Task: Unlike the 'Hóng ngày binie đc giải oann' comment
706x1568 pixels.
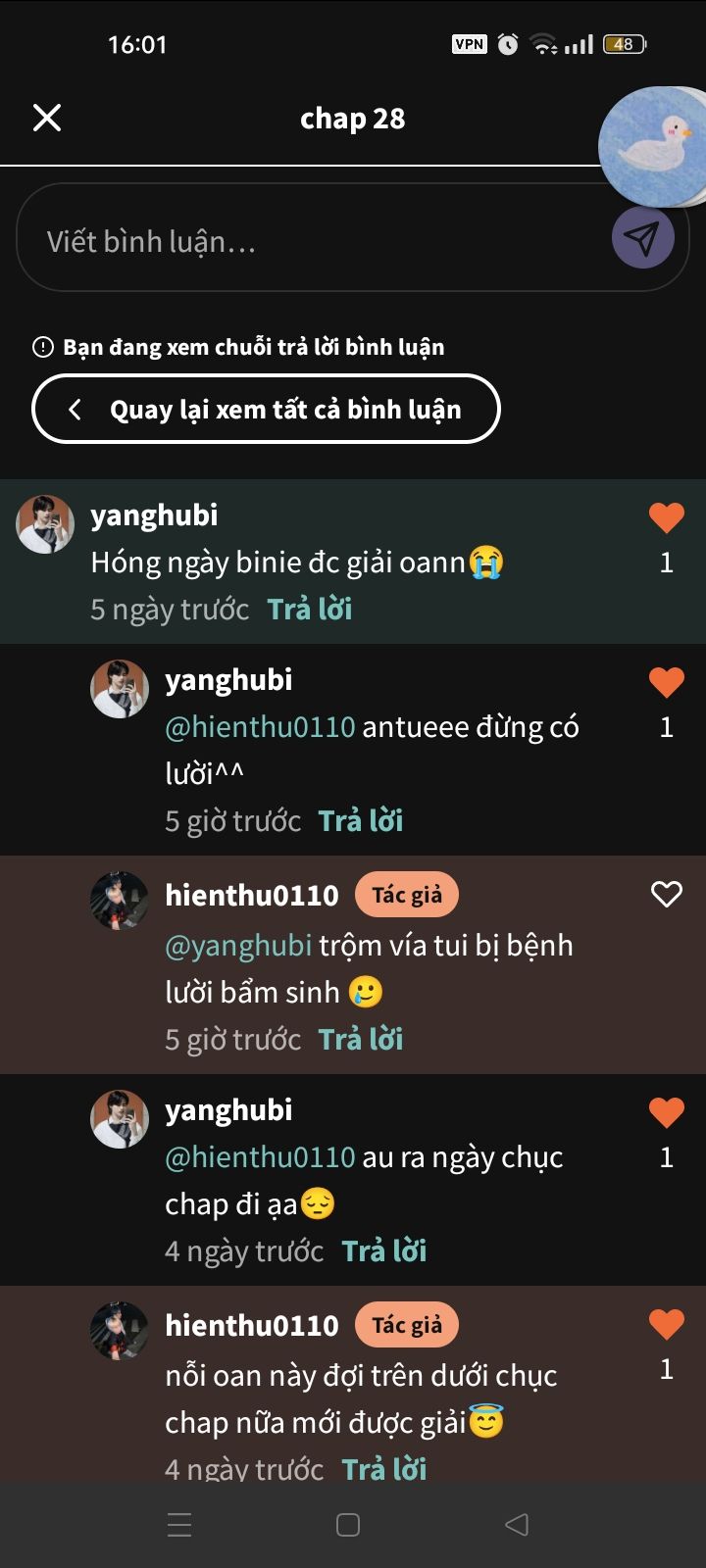Action: tap(667, 517)
